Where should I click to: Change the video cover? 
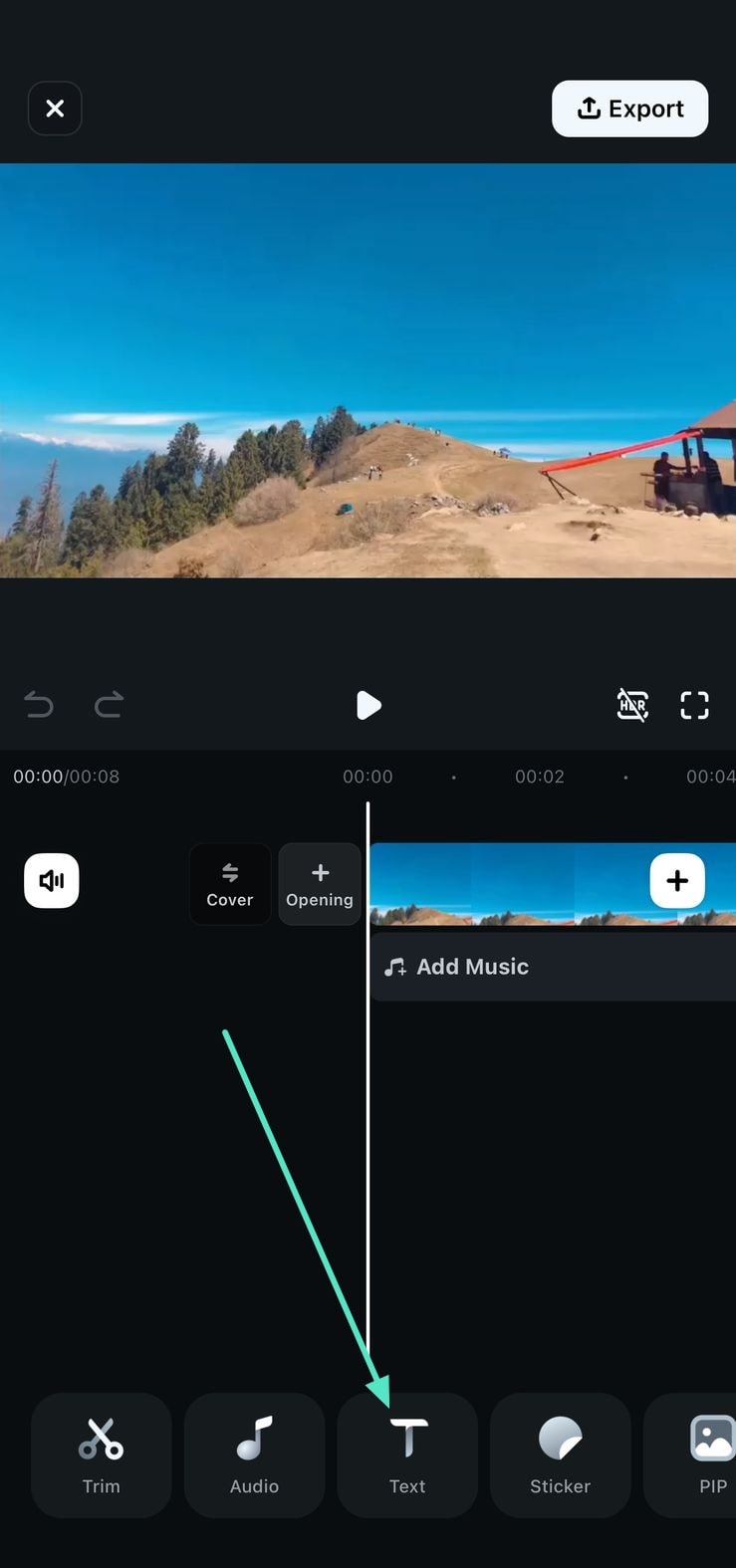[x=230, y=884]
